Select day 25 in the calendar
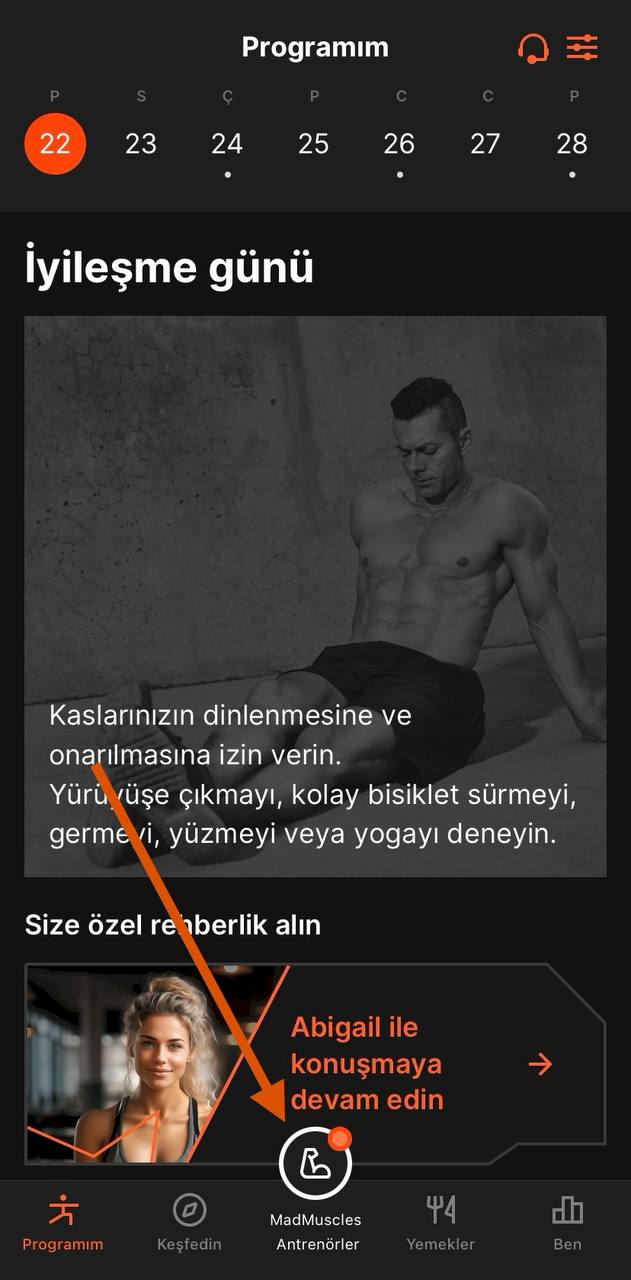This screenshot has height=1280, width=631. click(x=313, y=144)
